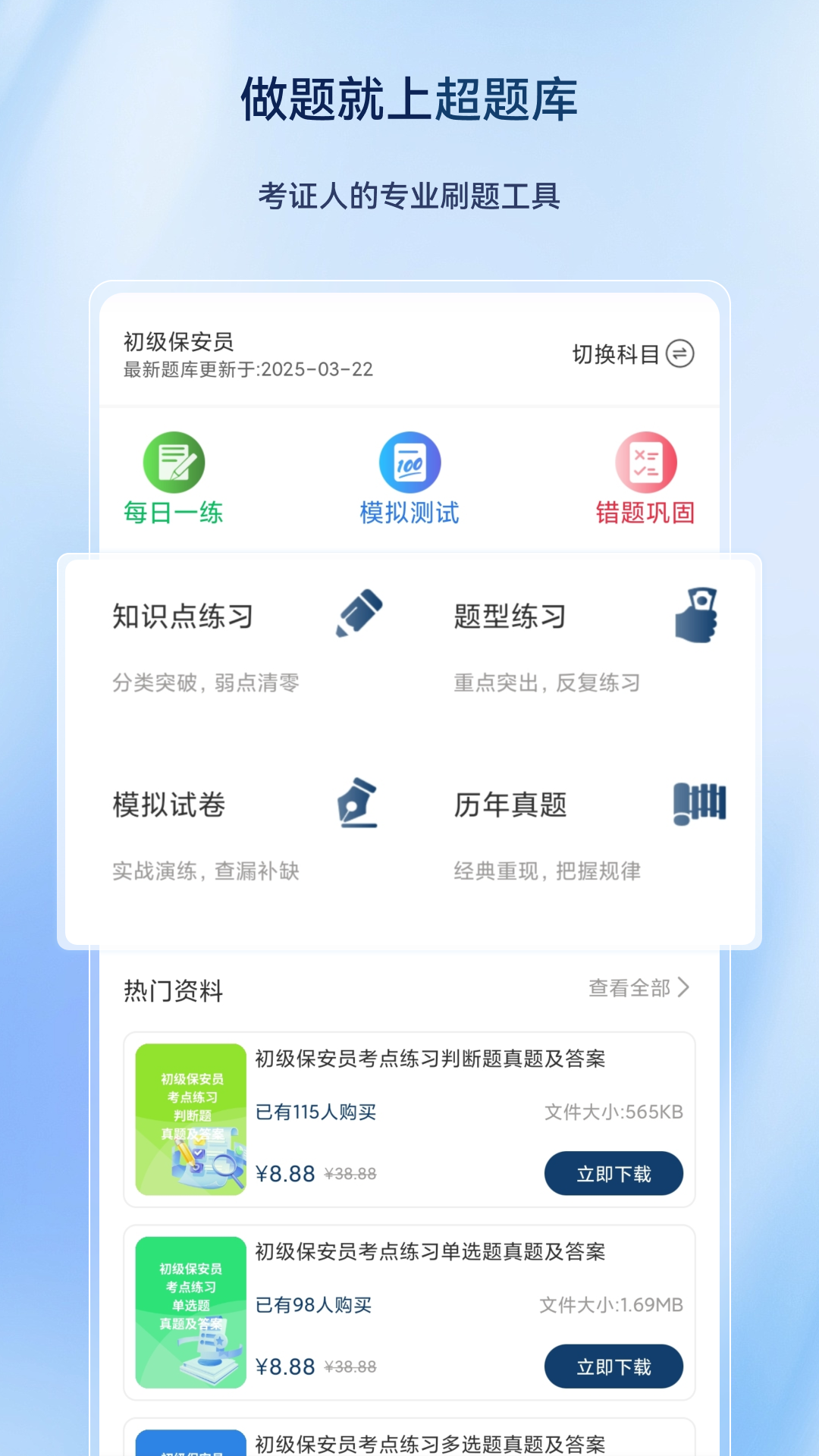The height and width of the screenshot is (1456, 819).
Task: Click the 题型练习 practice entry
Action: (509, 616)
